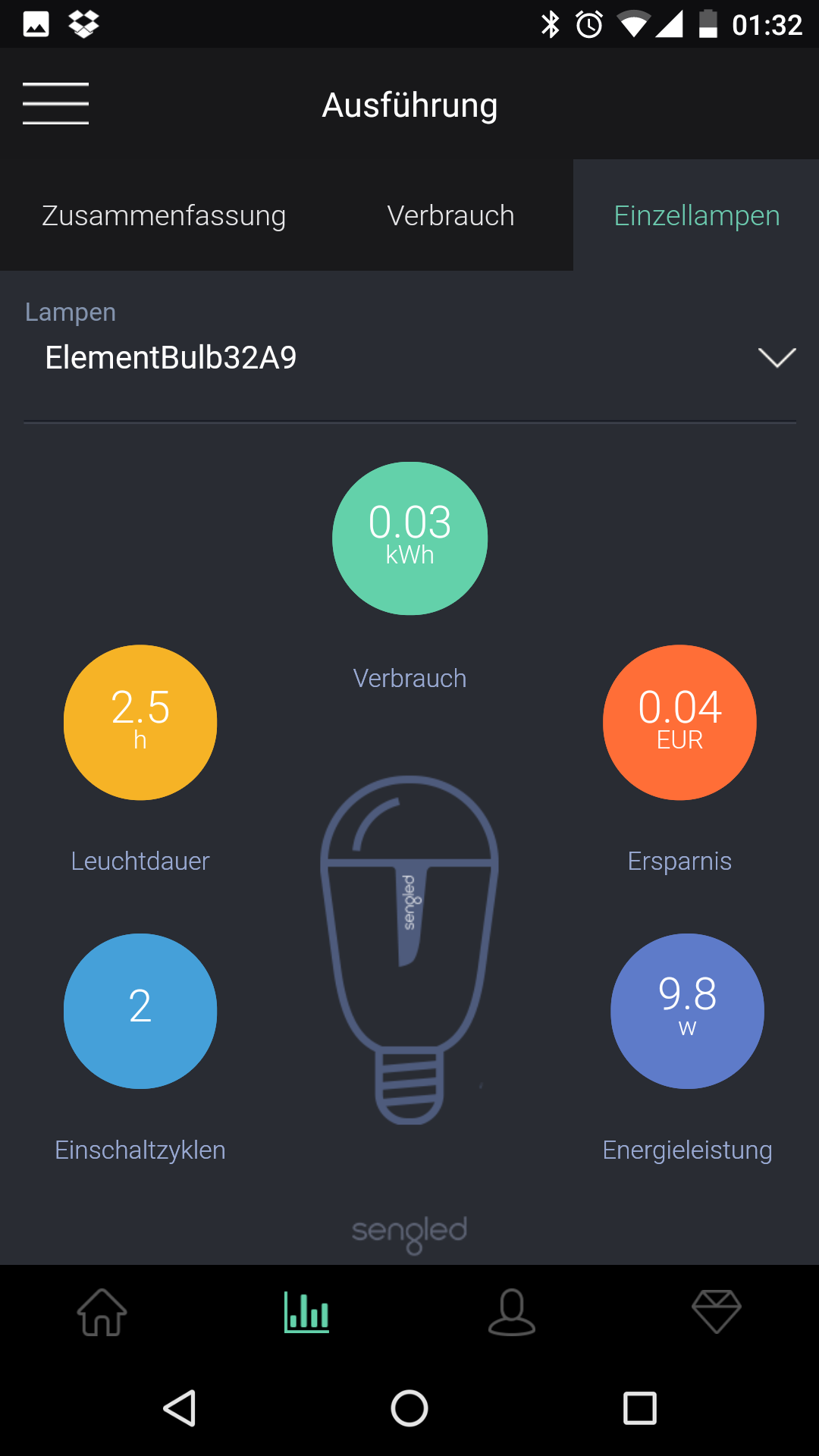Viewport: 819px width, 1456px height.
Task: Open the diamond tab in bottom bar
Action: point(716,1312)
